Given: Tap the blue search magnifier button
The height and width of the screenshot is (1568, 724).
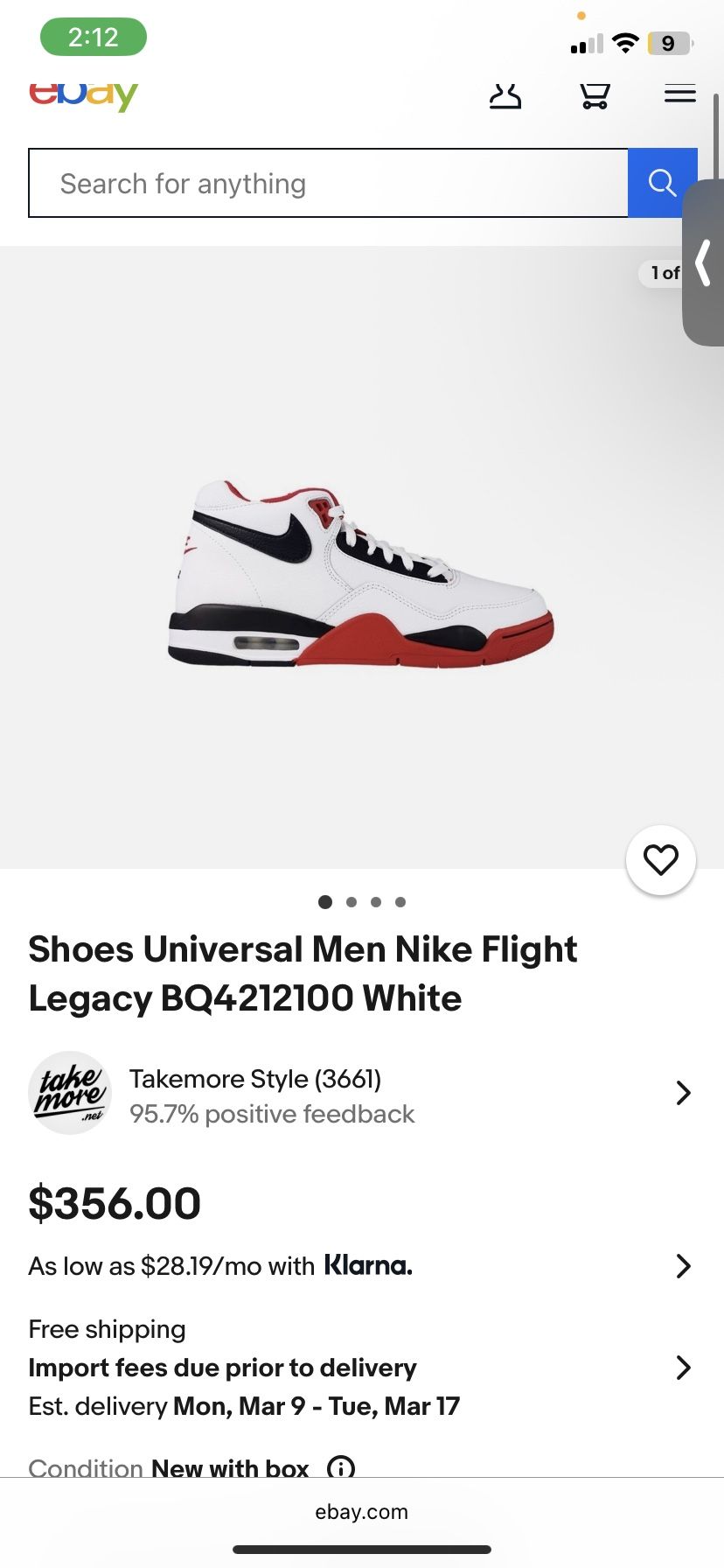Looking at the screenshot, I should point(661,183).
